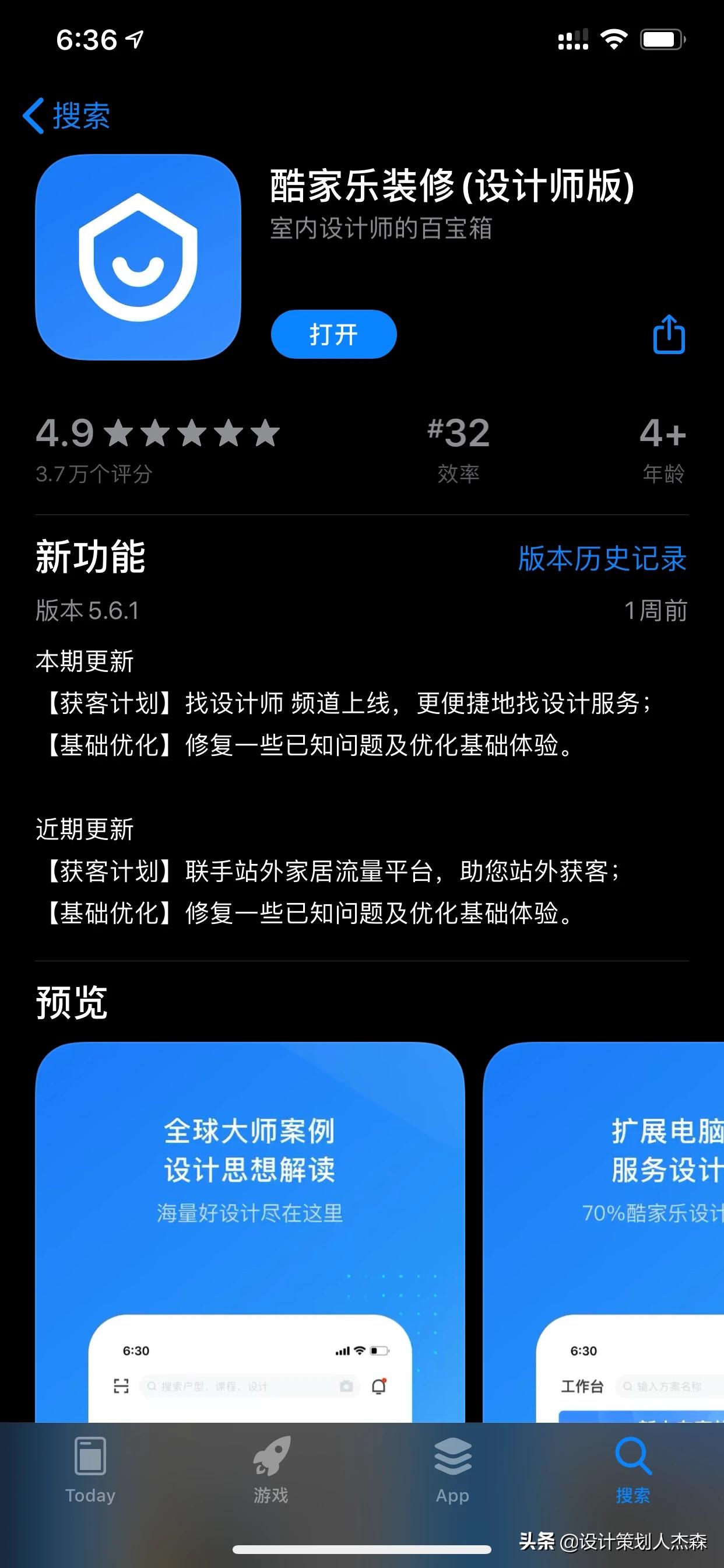
Task: Tap the Wi-Fi indicator in status bar
Action: [614, 40]
